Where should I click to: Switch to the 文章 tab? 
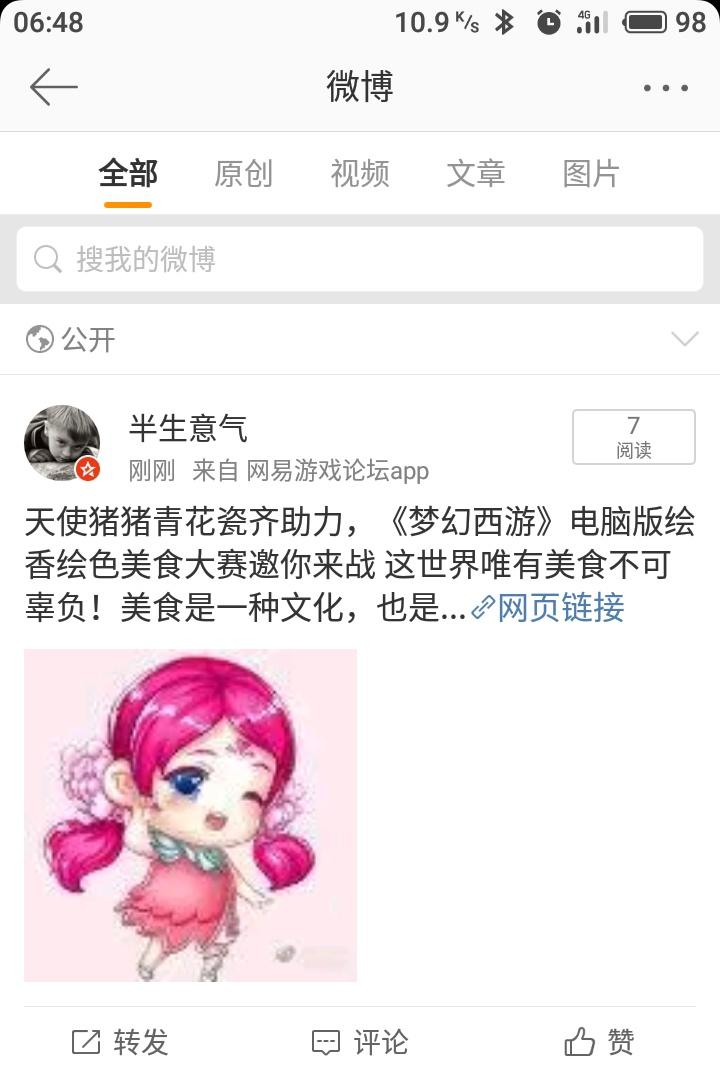click(475, 174)
